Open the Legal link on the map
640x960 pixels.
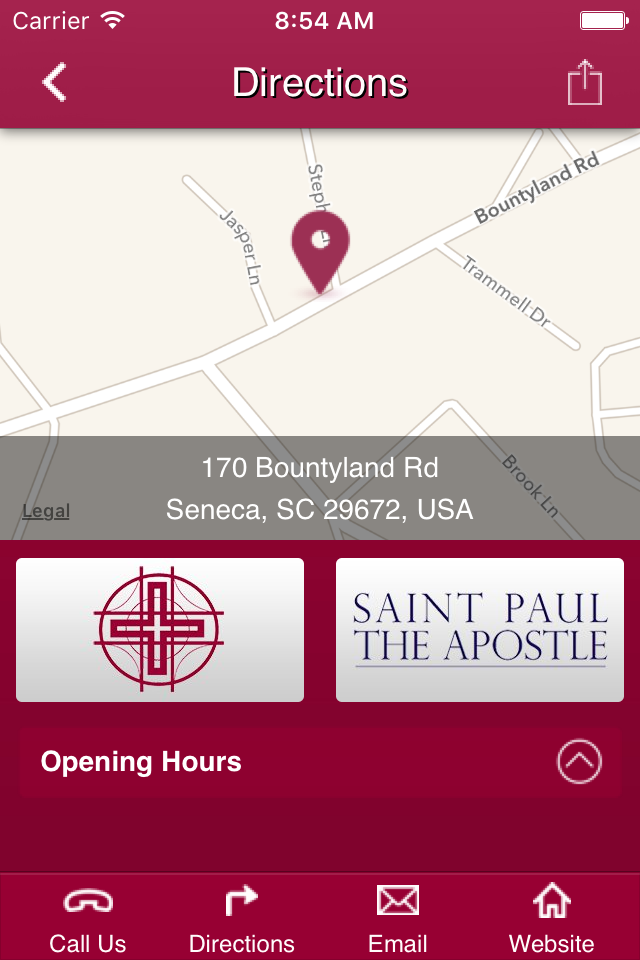46,512
